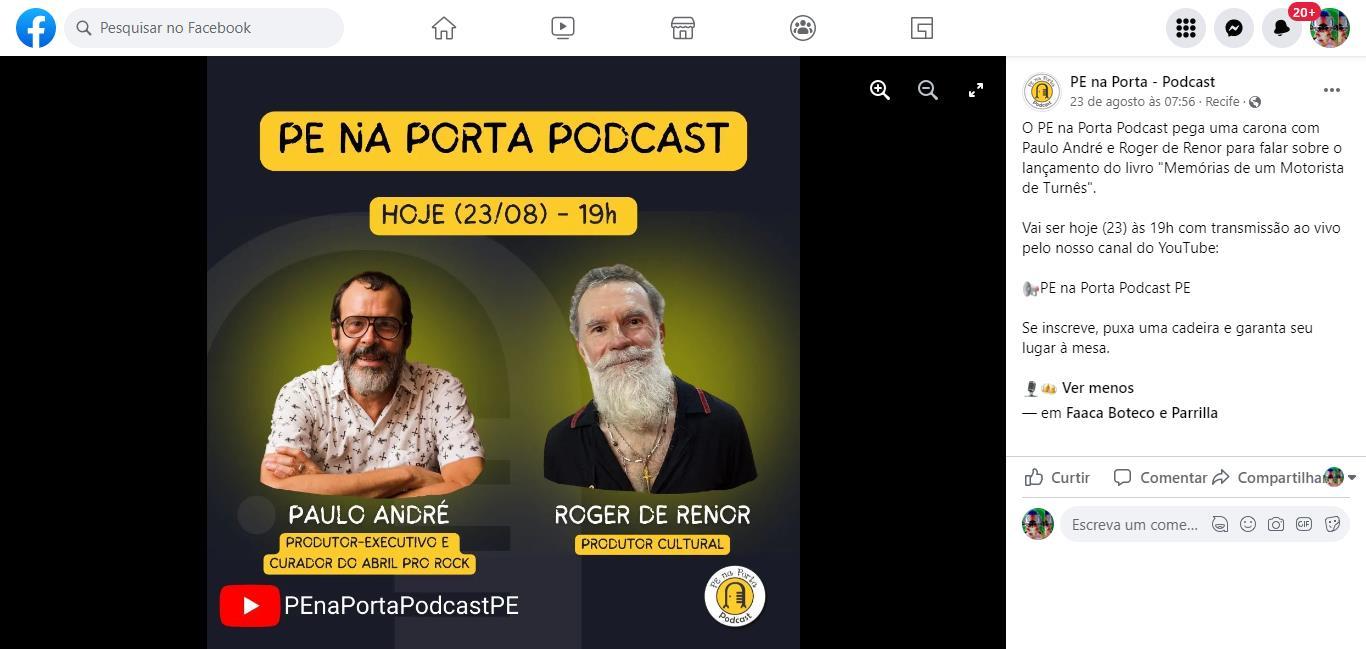The image size is (1366, 649).
Task: Go to the Home feed tab
Action: (443, 28)
